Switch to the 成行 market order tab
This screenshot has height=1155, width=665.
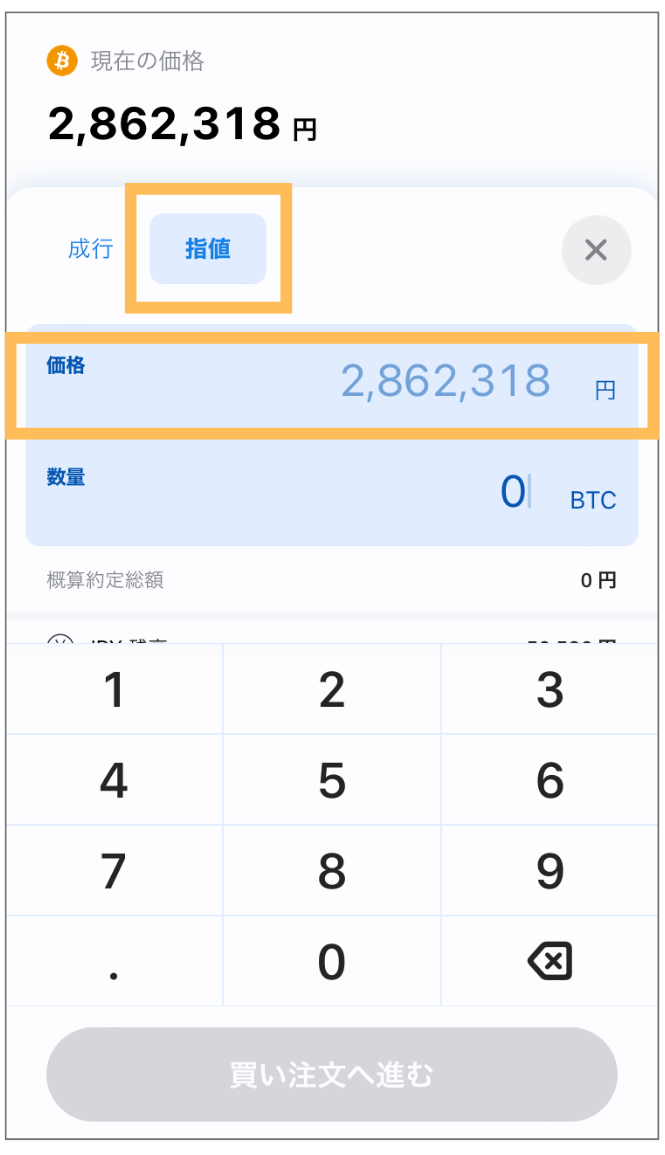click(91, 249)
